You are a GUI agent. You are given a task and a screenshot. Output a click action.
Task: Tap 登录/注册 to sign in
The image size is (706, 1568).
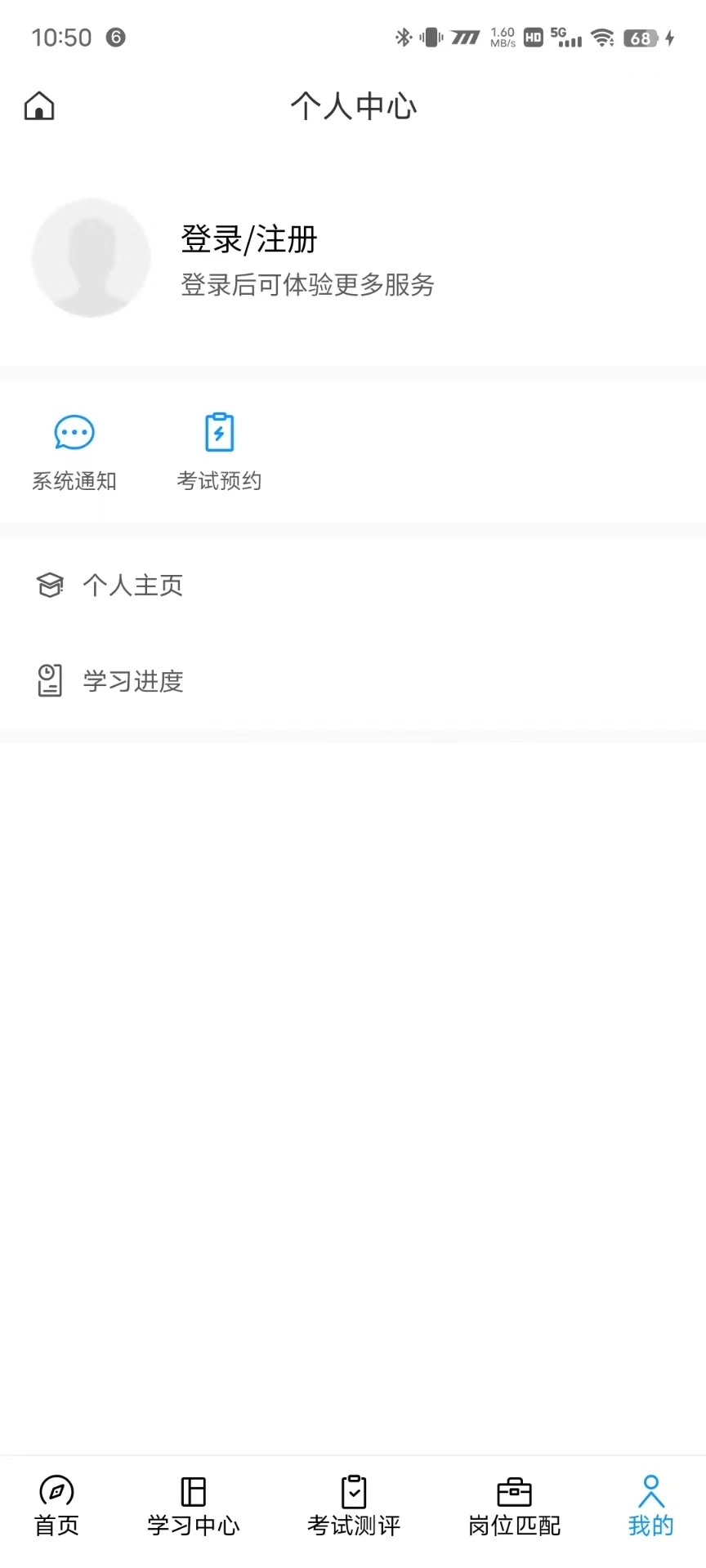(248, 239)
